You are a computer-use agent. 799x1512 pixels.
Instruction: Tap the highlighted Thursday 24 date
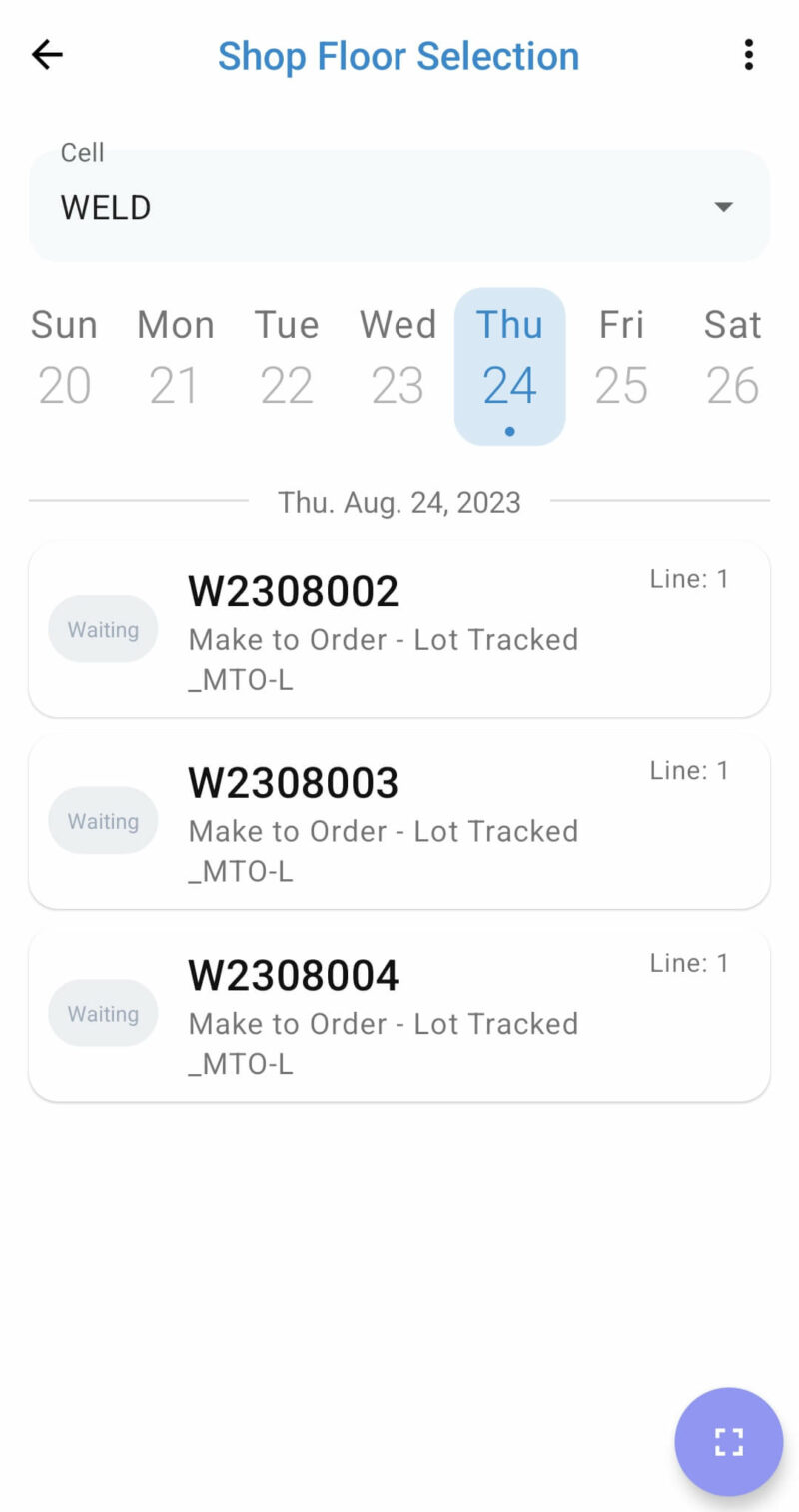[x=509, y=365]
